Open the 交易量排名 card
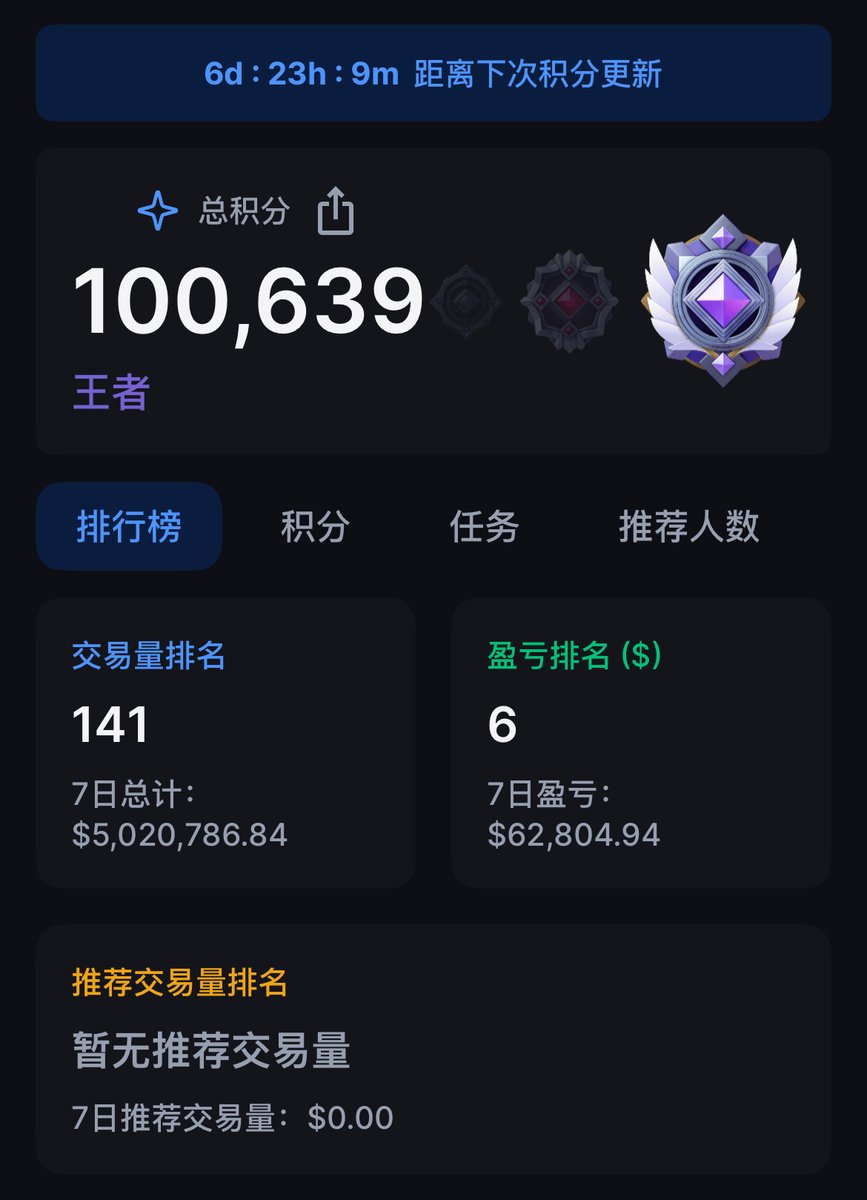This screenshot has width=867, height=1200. 225,743
